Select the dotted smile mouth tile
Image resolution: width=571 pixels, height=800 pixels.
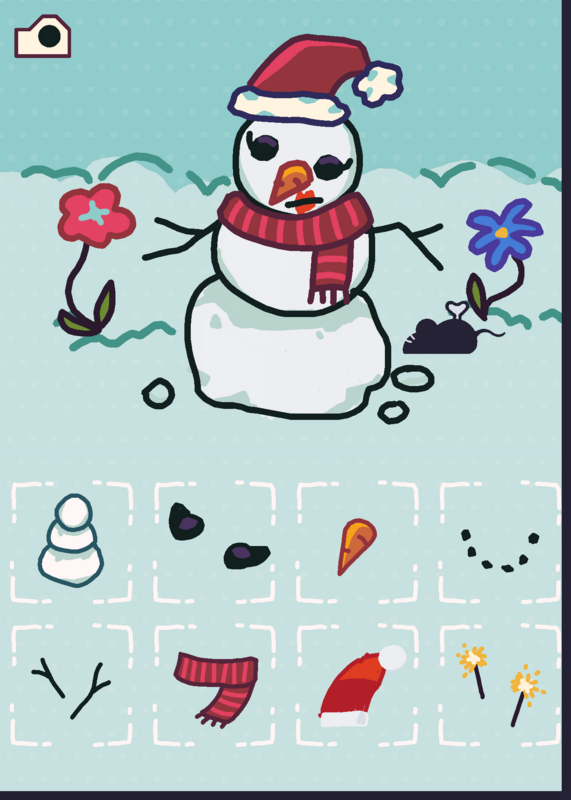click(x=501, y=542)
